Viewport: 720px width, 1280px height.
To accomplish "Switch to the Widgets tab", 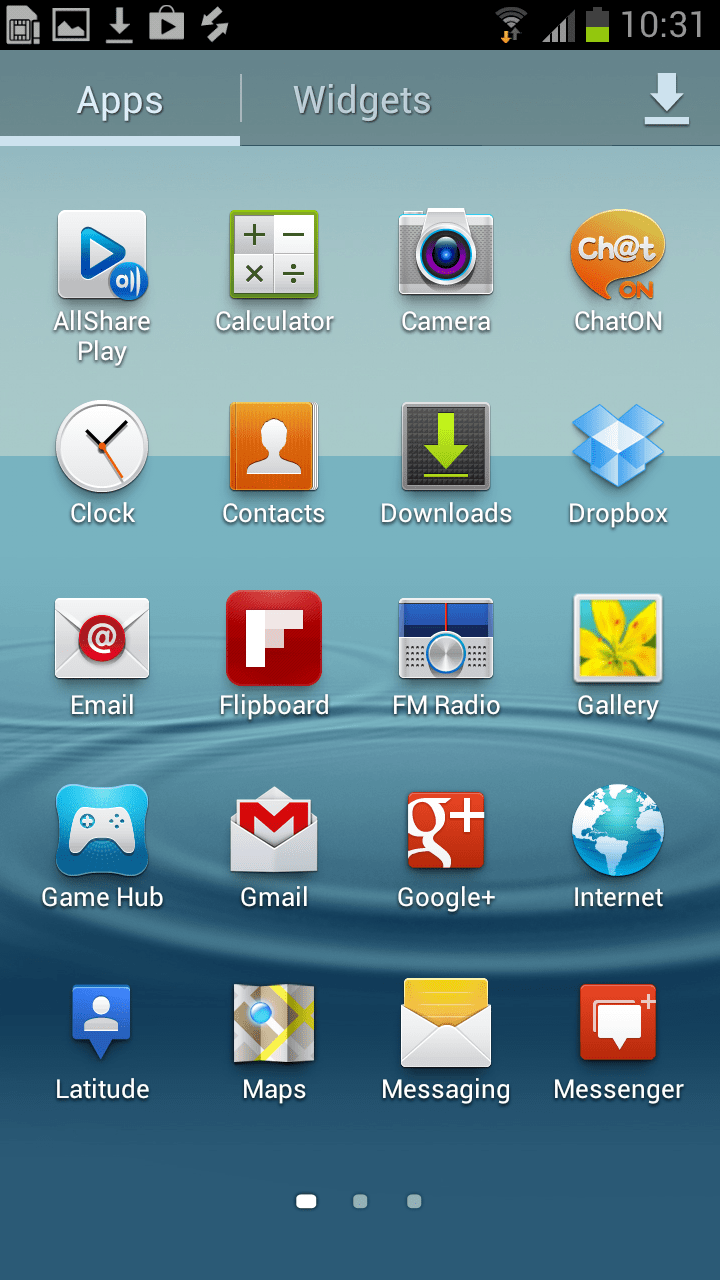I will coord(362,100).
